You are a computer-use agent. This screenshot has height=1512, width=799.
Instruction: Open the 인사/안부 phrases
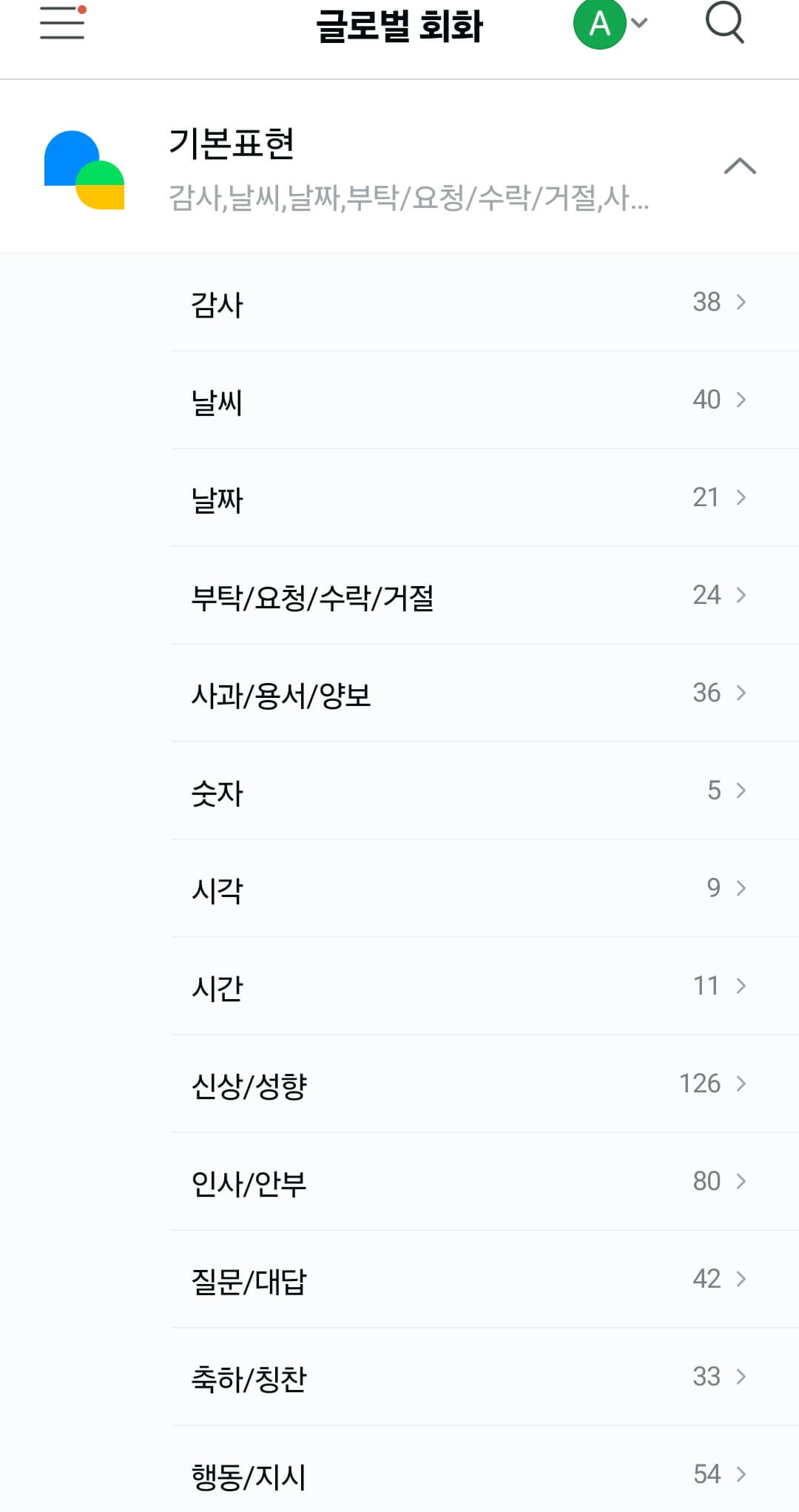(x=459, y=1180)
